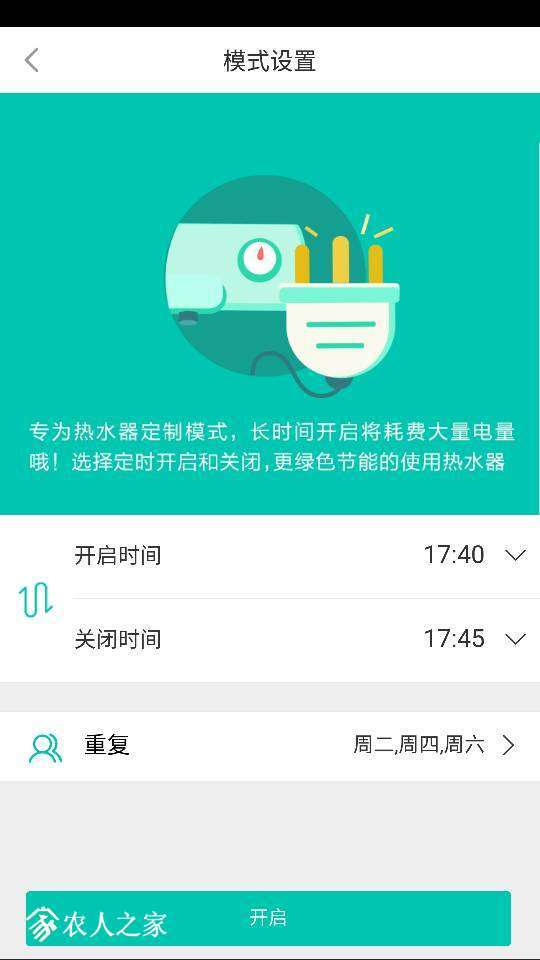540x960 pixels.
Task: Open the 开启时间 picker showing 17:40
Action: point(306,556)
